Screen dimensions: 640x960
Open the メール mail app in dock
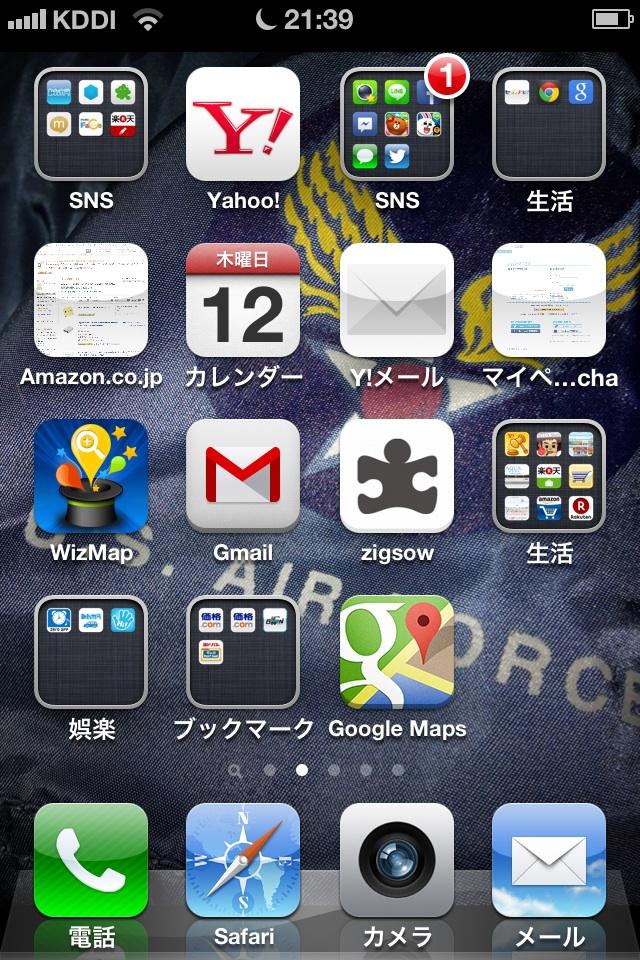click(549, 860)
